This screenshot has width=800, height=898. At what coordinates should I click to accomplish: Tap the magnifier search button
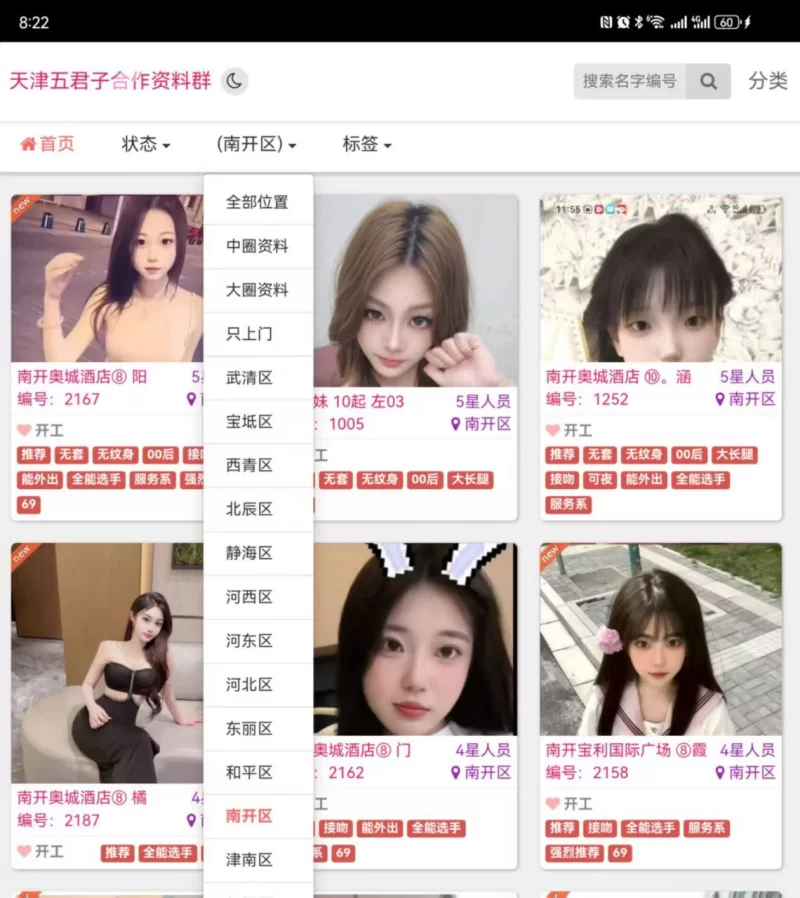(x=709, y=81)
